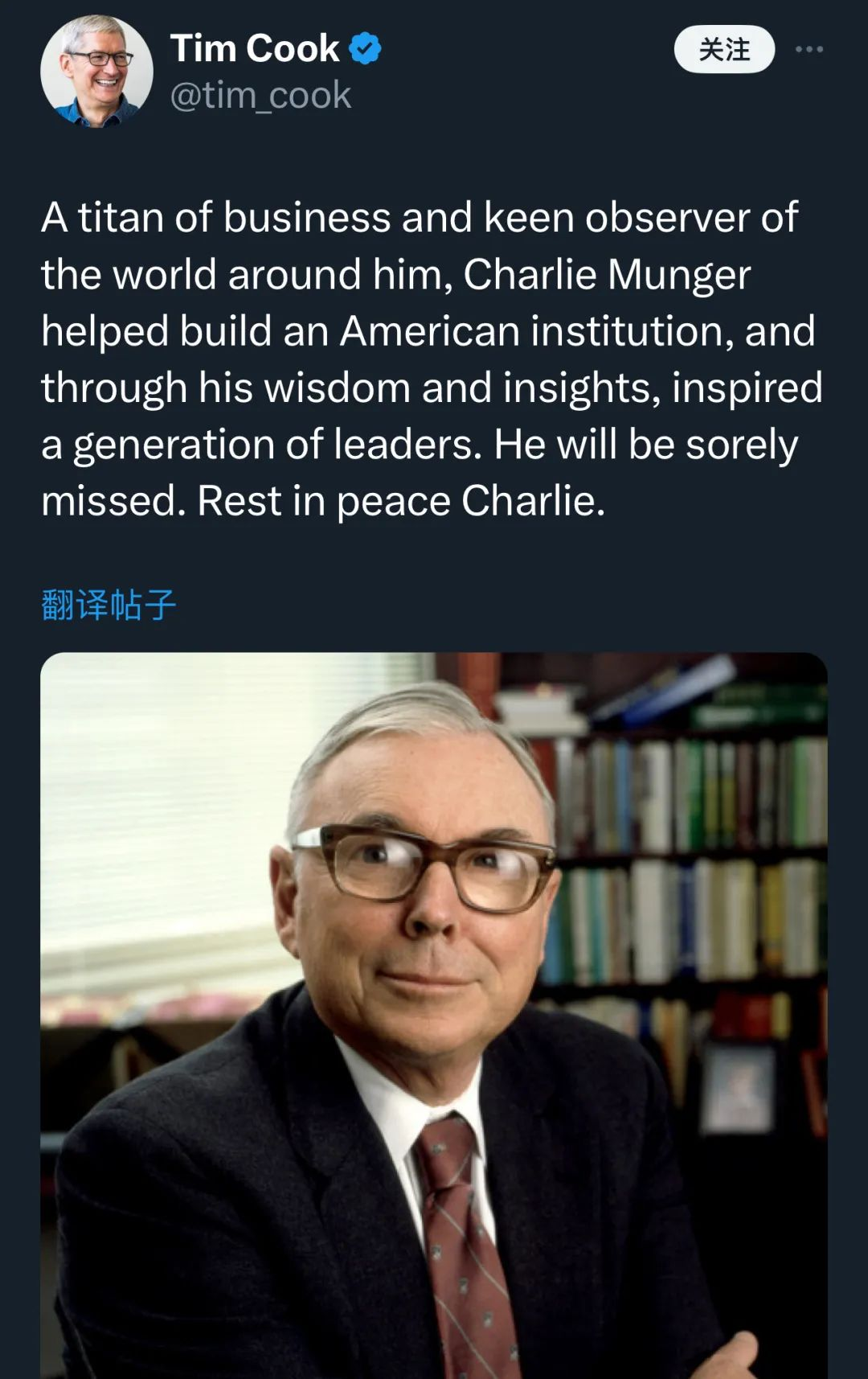
Task: Open Tim Cook's profile picture
Action: [x=96, y=71]
